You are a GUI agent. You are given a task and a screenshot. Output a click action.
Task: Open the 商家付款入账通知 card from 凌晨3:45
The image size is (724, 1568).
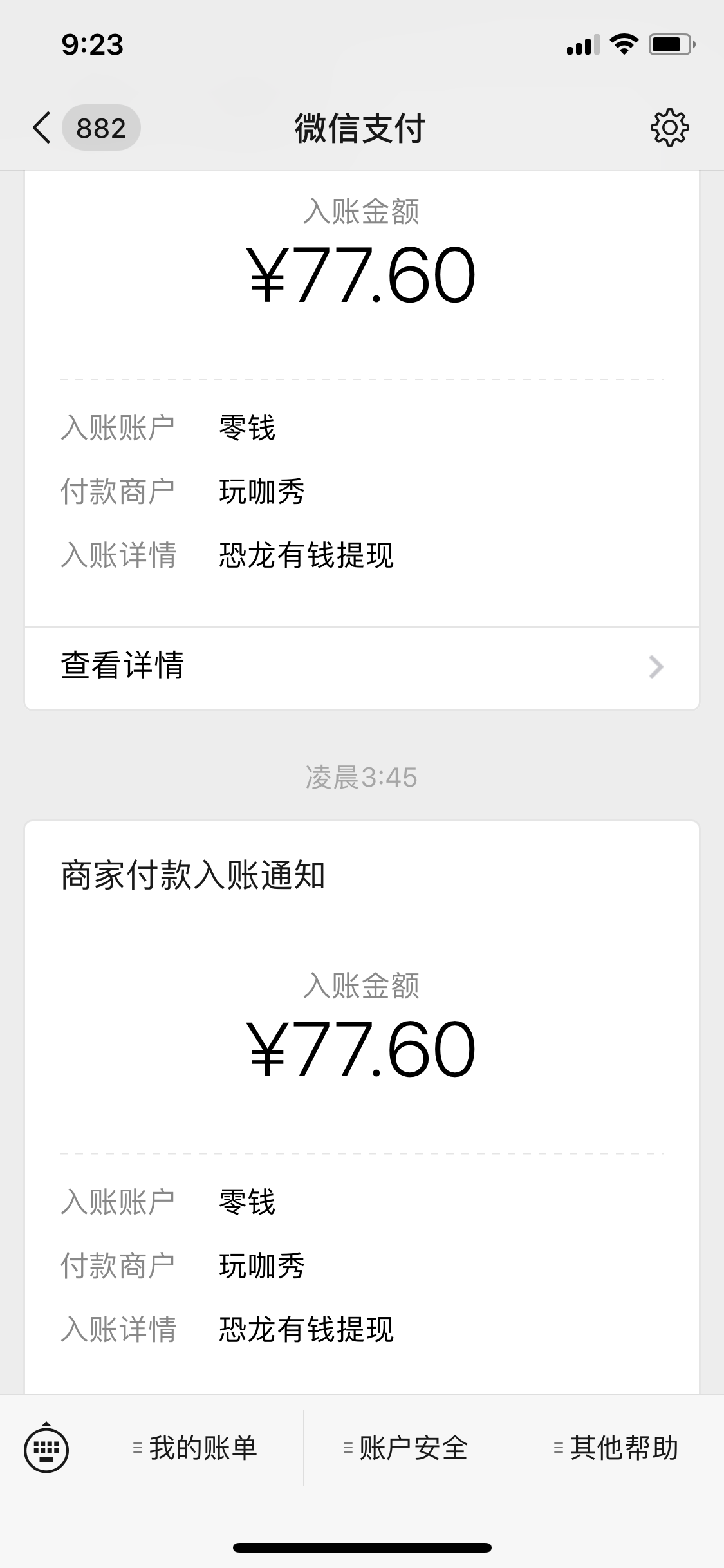(x=362, y=1107)
